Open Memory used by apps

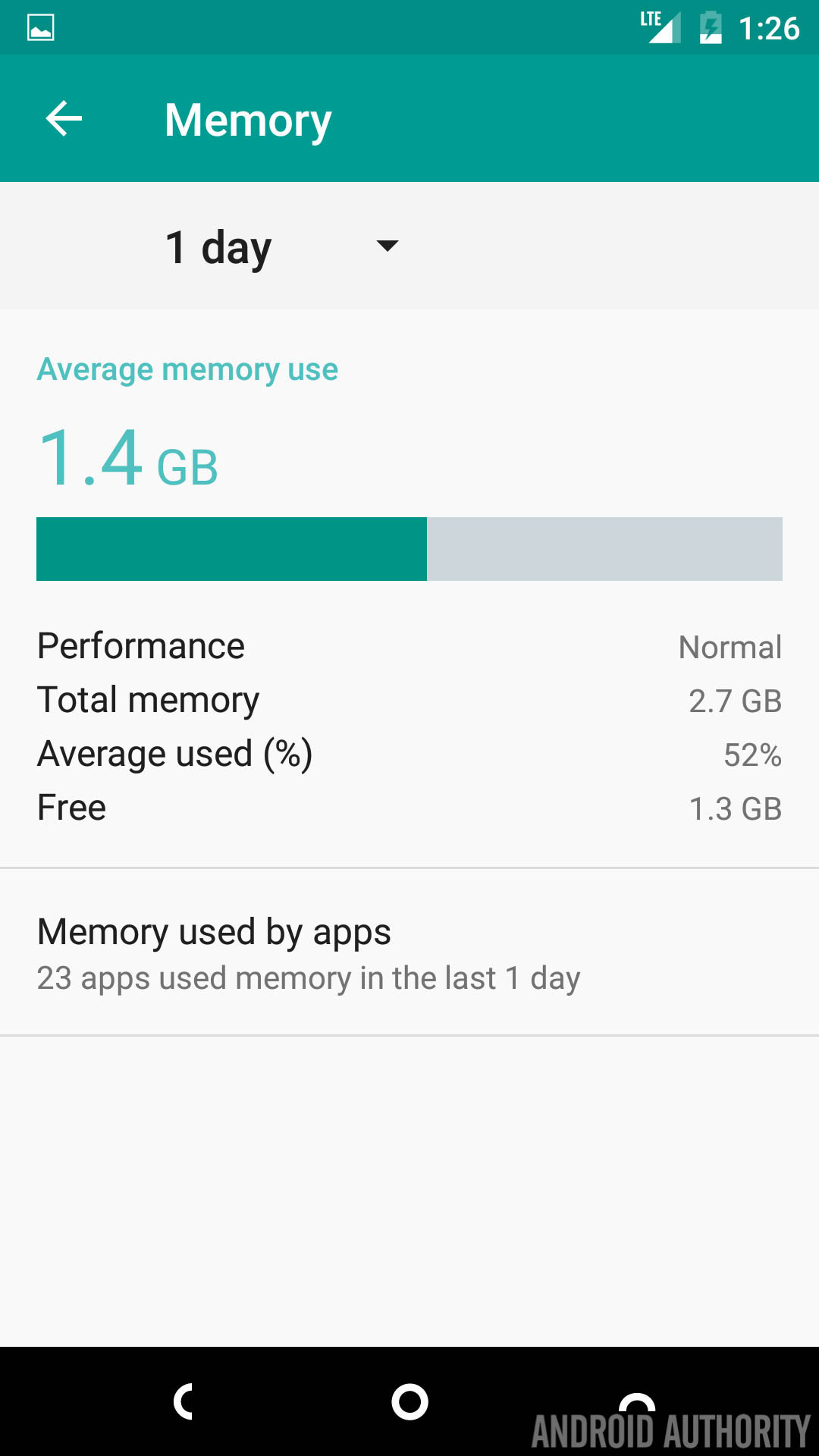pyautogui.click(x=409, y=952)
